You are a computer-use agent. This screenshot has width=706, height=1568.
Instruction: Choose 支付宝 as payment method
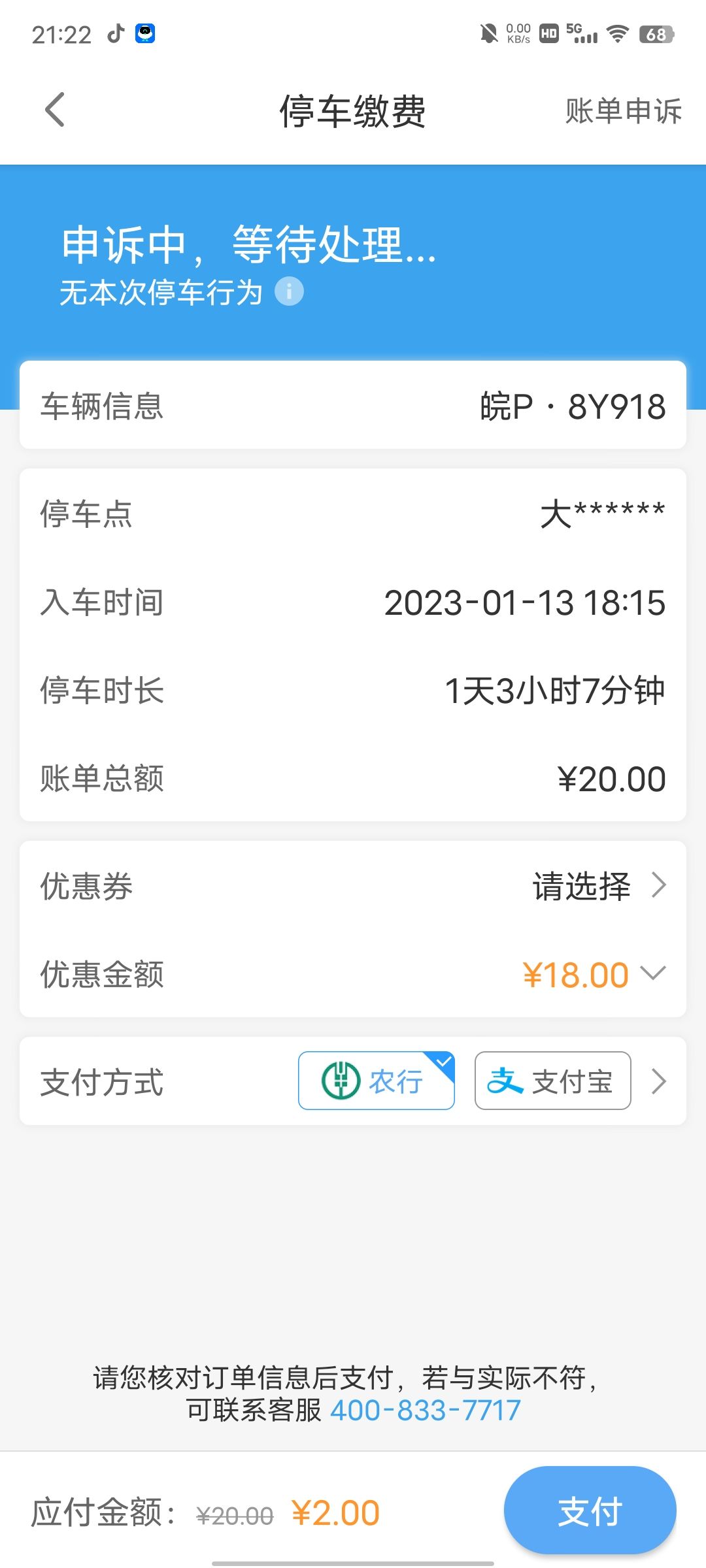tap(553, 1081)
